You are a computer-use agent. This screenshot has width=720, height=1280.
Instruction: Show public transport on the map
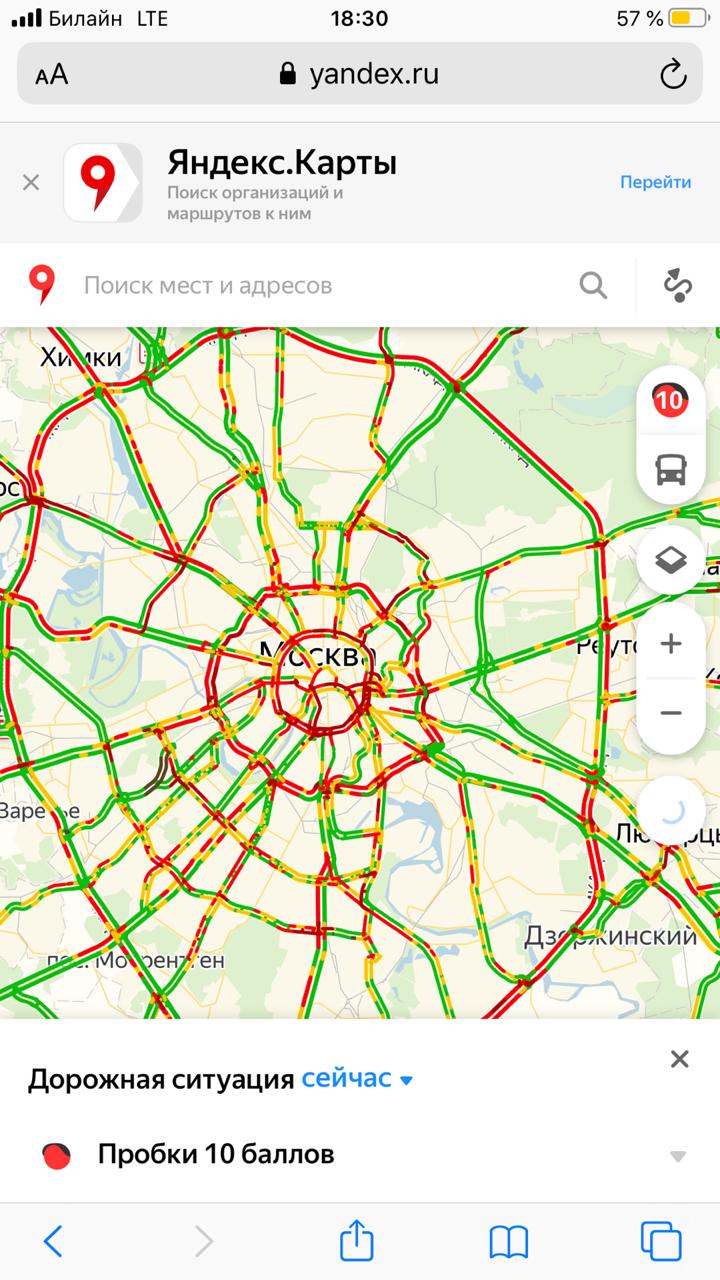670,468
